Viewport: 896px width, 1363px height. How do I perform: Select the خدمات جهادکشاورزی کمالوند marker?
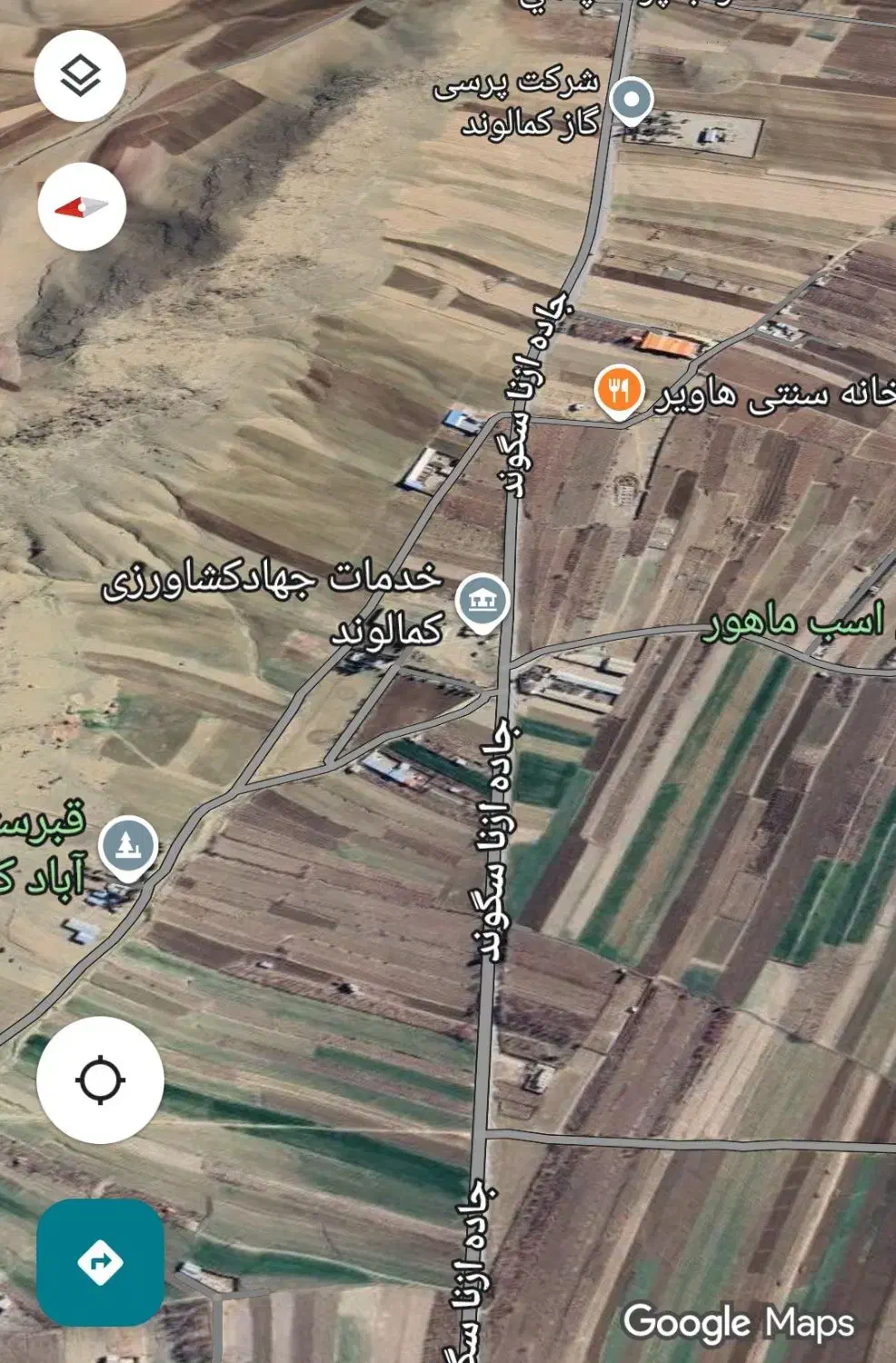pyautogui.click(x=483, y=601)
